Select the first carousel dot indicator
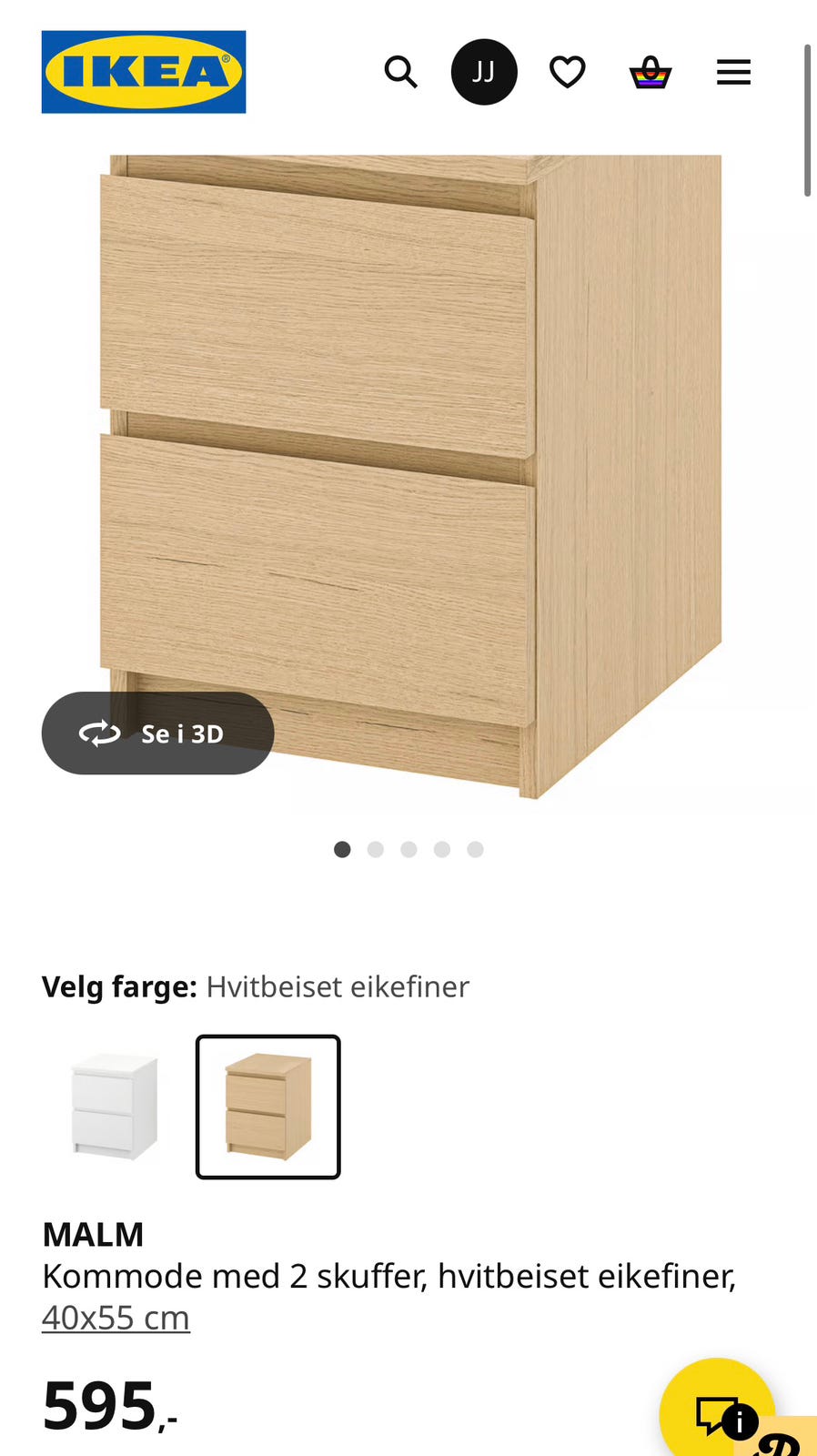This screenshot has width=817, height=1456. tap(342, 849)
